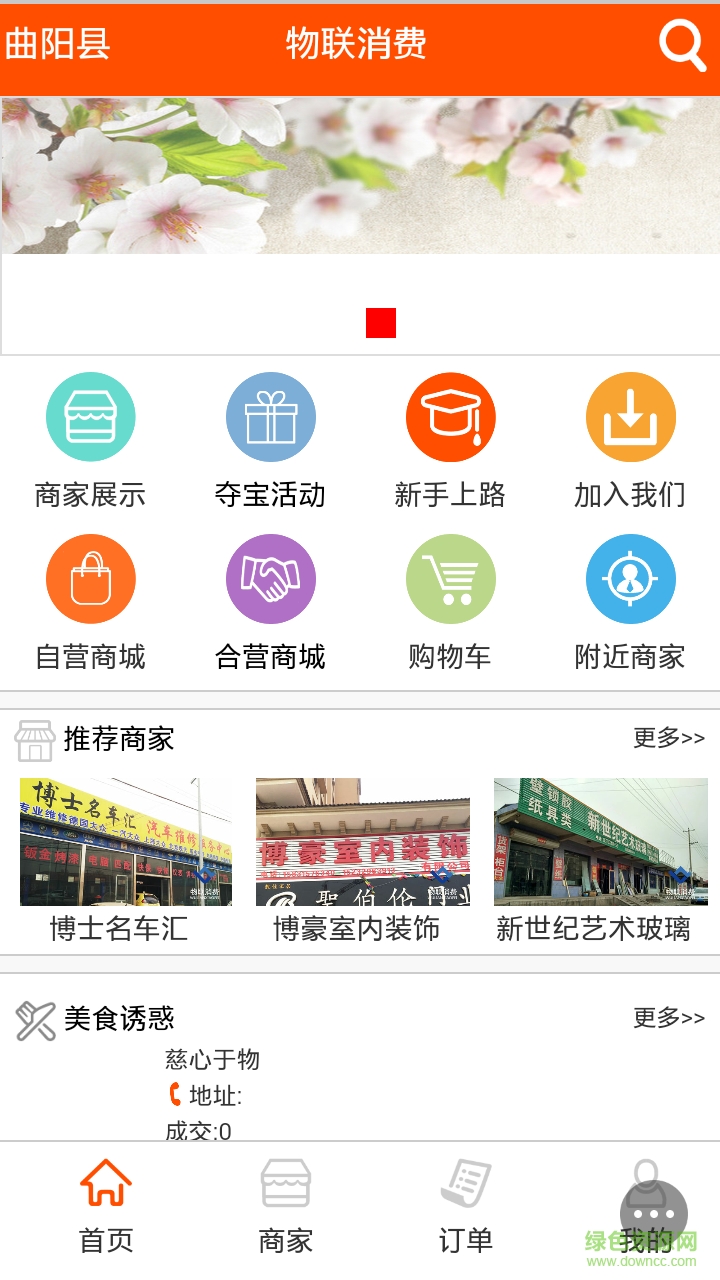
Task: Open 更多>> for 美食诱惑
Action: 668,1018
